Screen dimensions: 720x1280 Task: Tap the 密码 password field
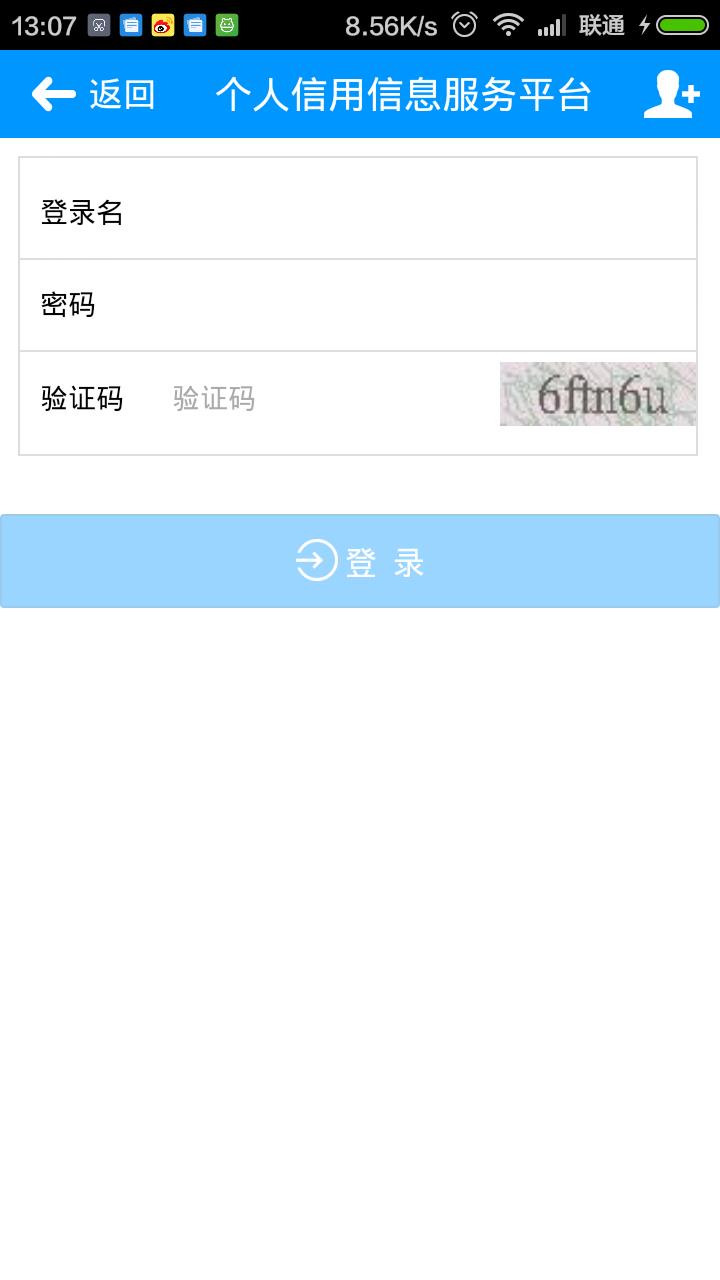(x=400, y=305)
